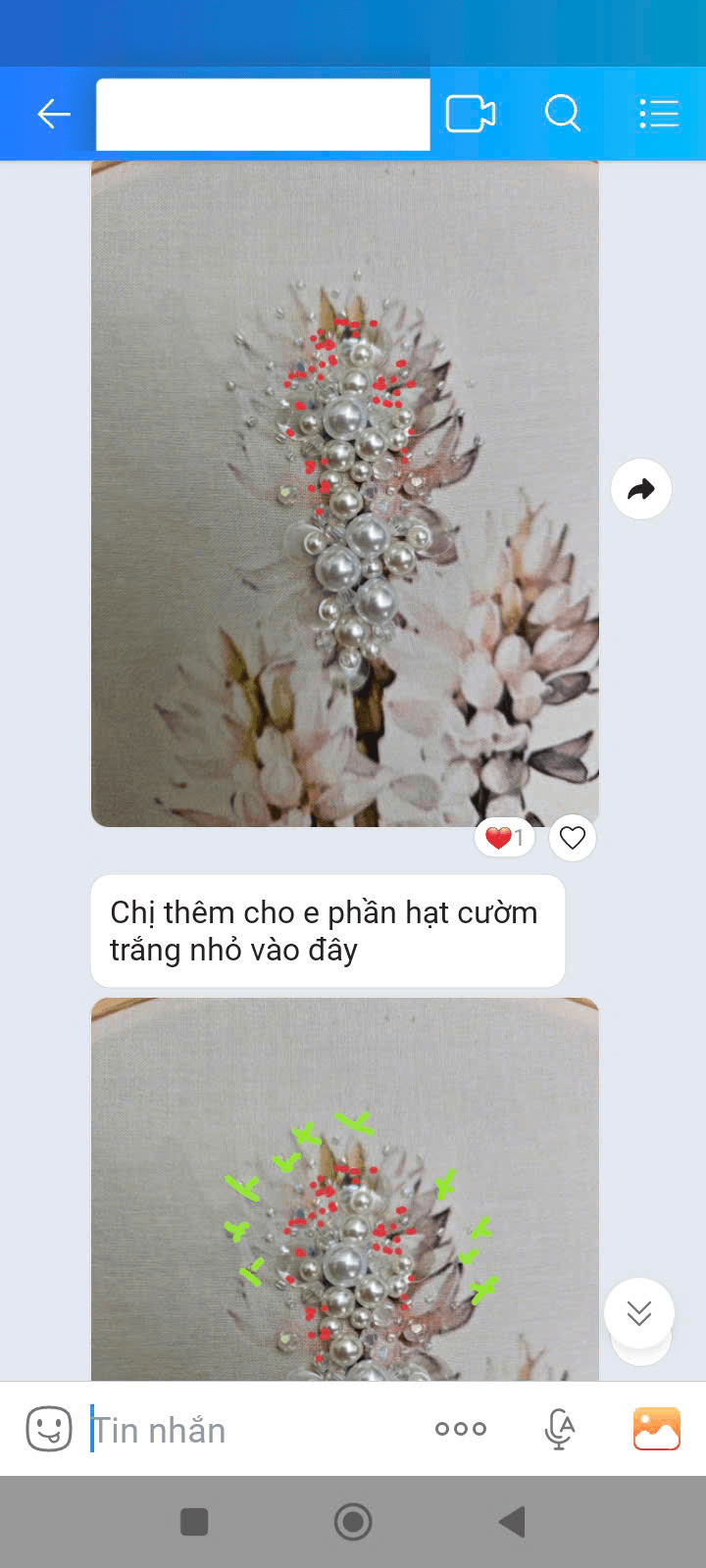Jump to the latest messages

pos(639,1313)
